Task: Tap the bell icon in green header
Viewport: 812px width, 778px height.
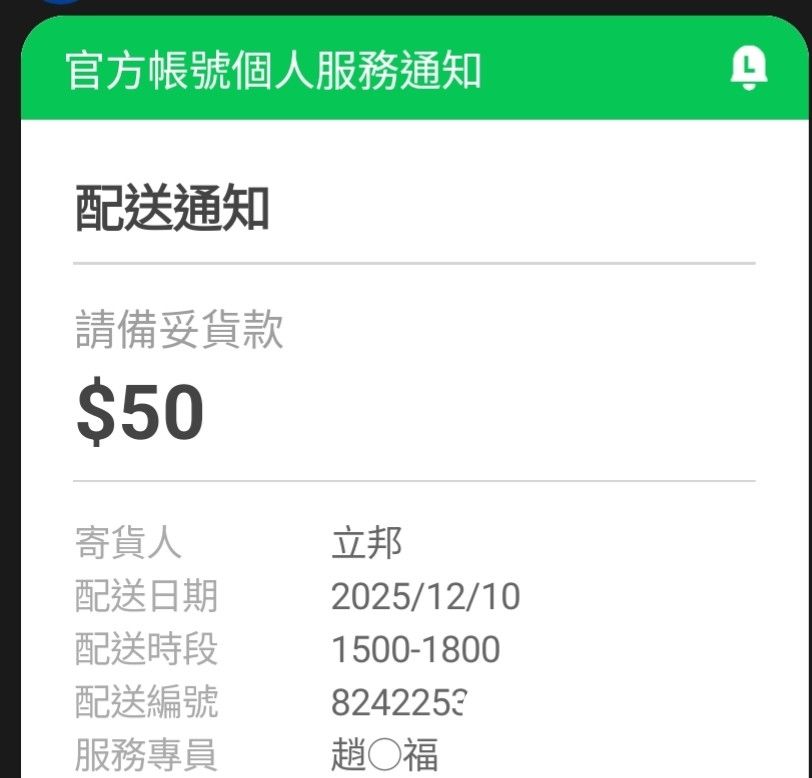Action: [748, 69]
